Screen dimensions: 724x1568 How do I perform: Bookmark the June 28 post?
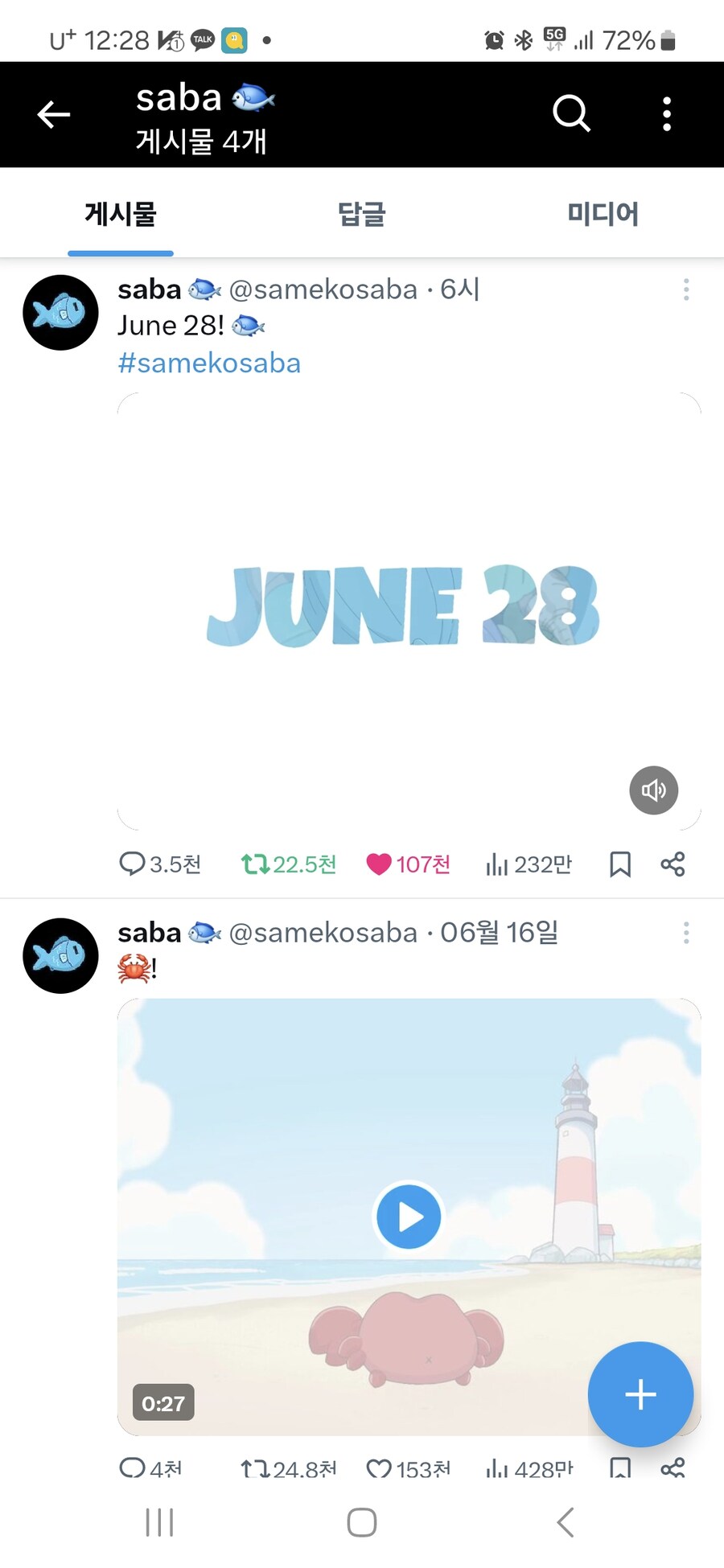click(x=619, y=864)
